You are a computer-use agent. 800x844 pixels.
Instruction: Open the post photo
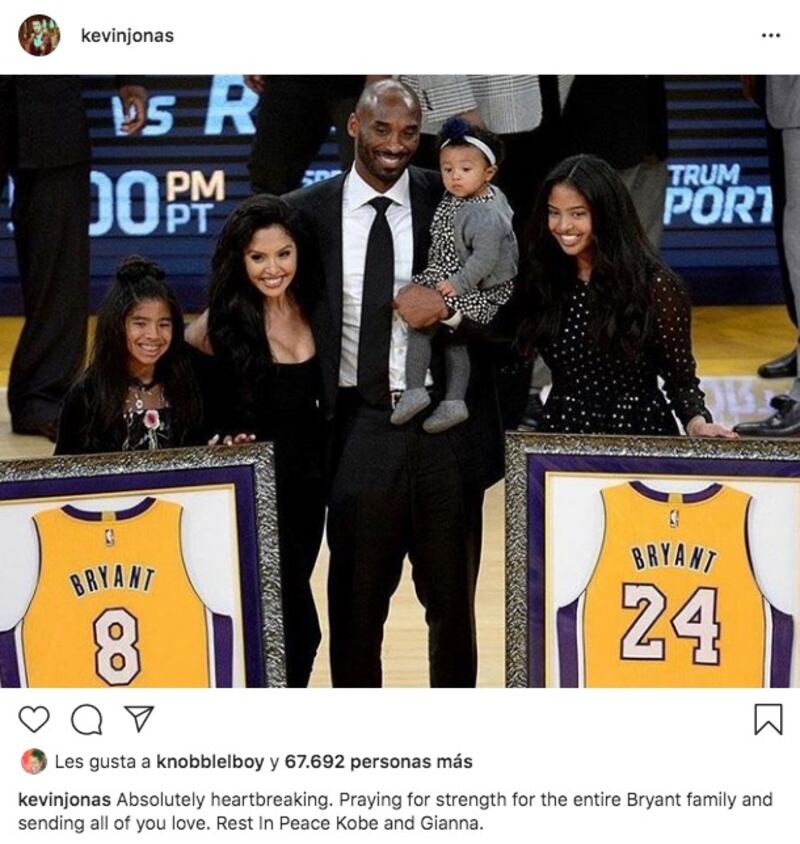400,380
